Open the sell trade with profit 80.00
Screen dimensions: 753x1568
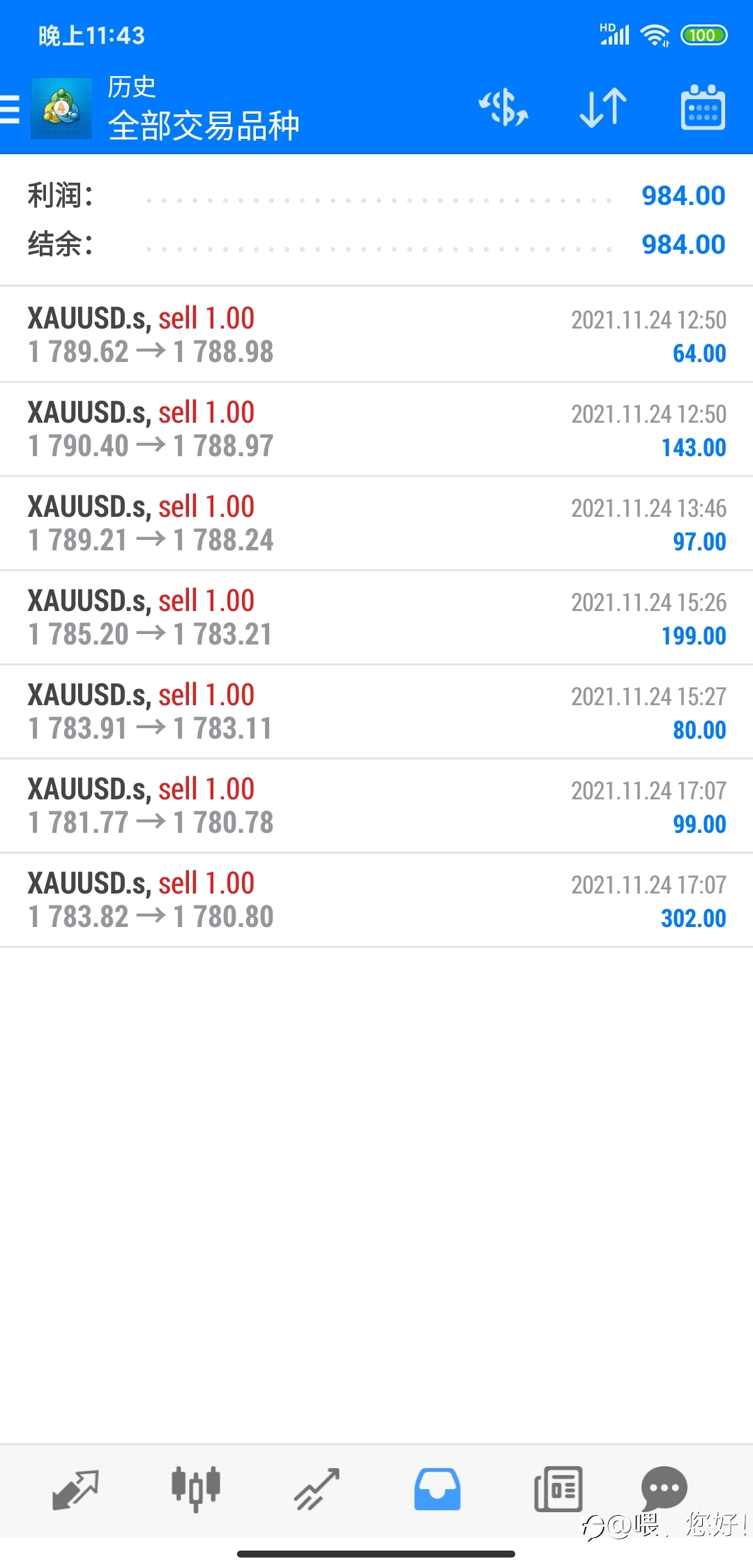click(x=376, y=711)
